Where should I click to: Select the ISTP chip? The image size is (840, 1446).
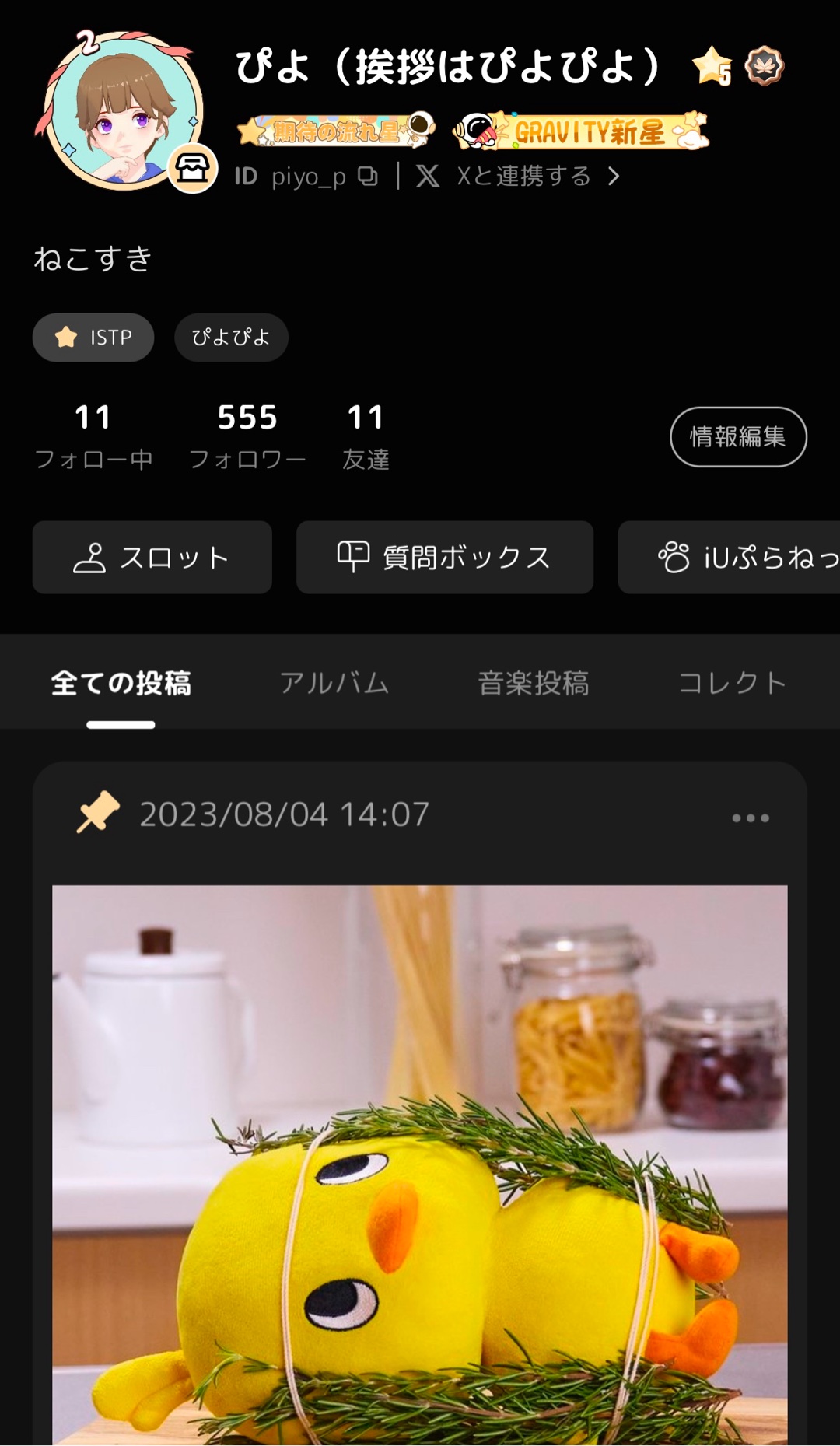[x=93, y=338]
